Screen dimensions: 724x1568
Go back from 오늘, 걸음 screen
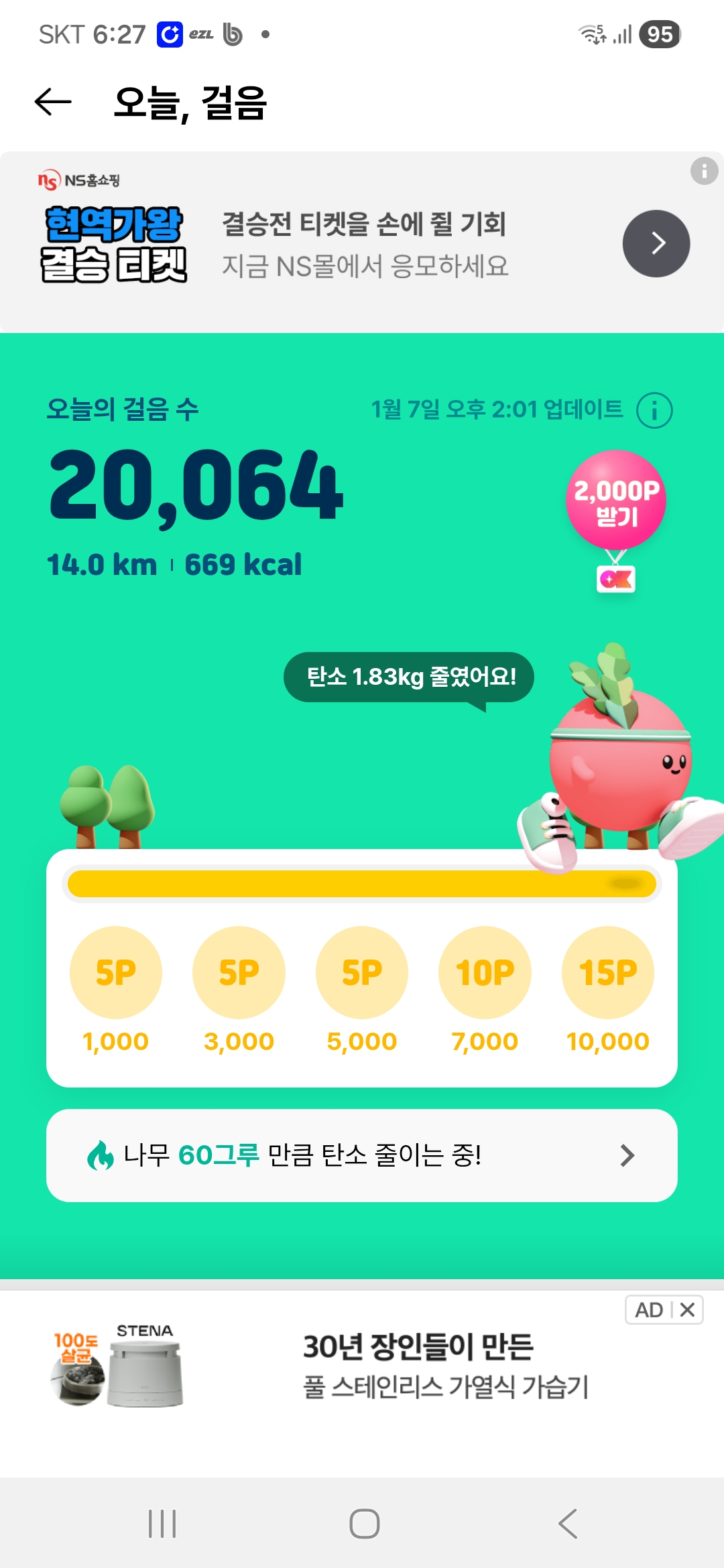pyautogui.click(x=53, y=103)
